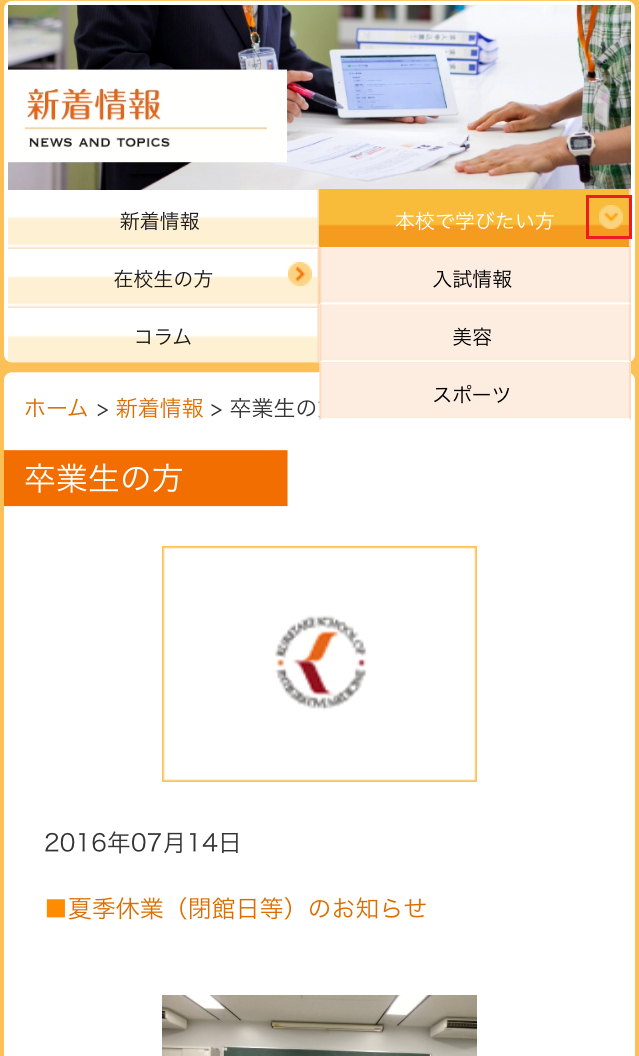Select 美容 from the submenu
This screenshot has height=1056, width=639.
(473, 336)
